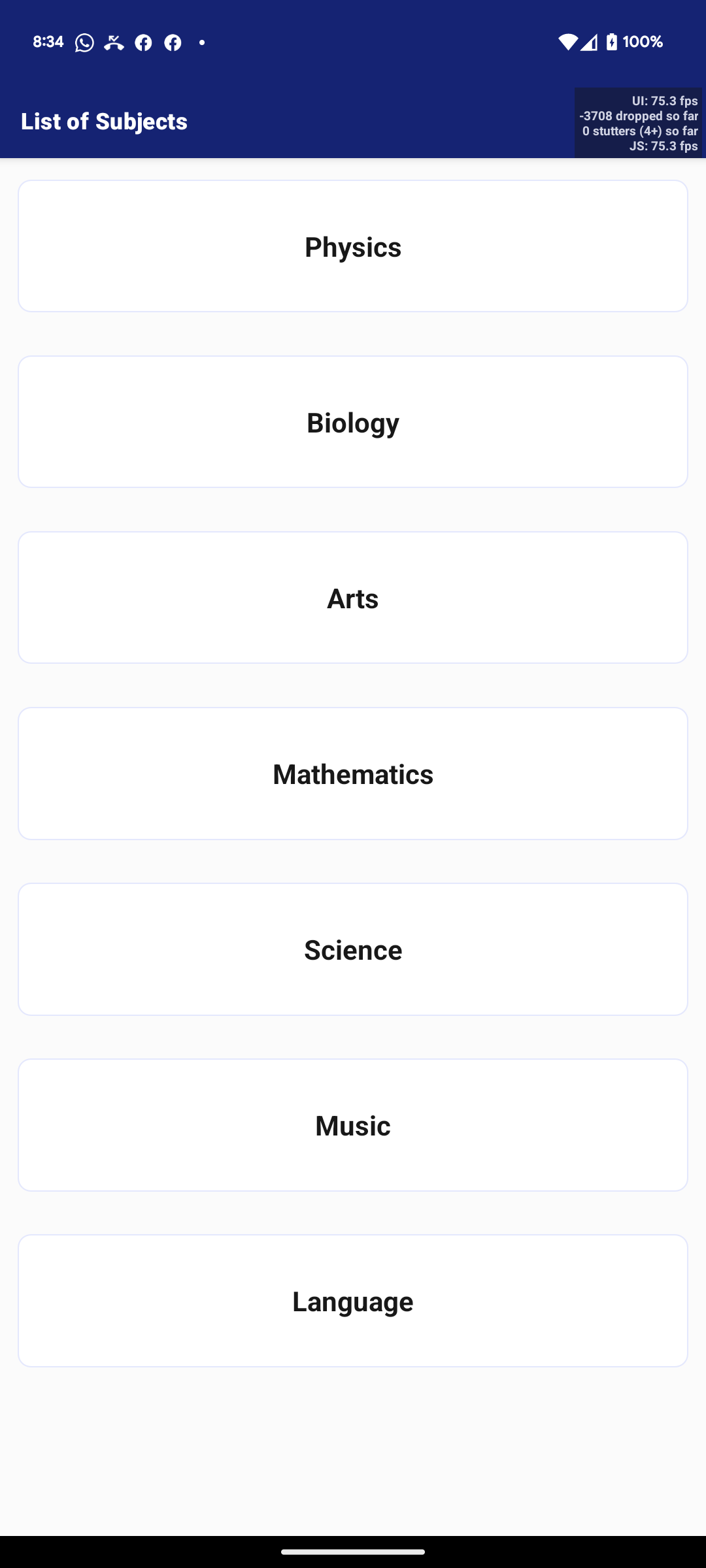View the Music subject
The width and height of the screenshot is (706, 1568).
click(353, 1125)
